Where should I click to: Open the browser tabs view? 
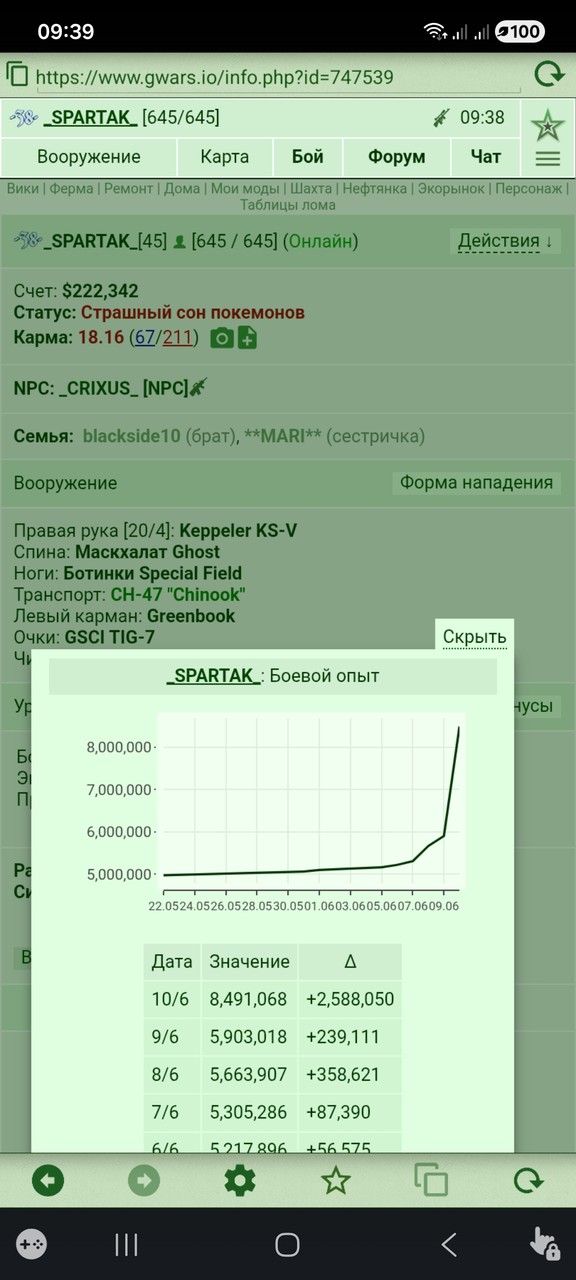click(431, 1181)
